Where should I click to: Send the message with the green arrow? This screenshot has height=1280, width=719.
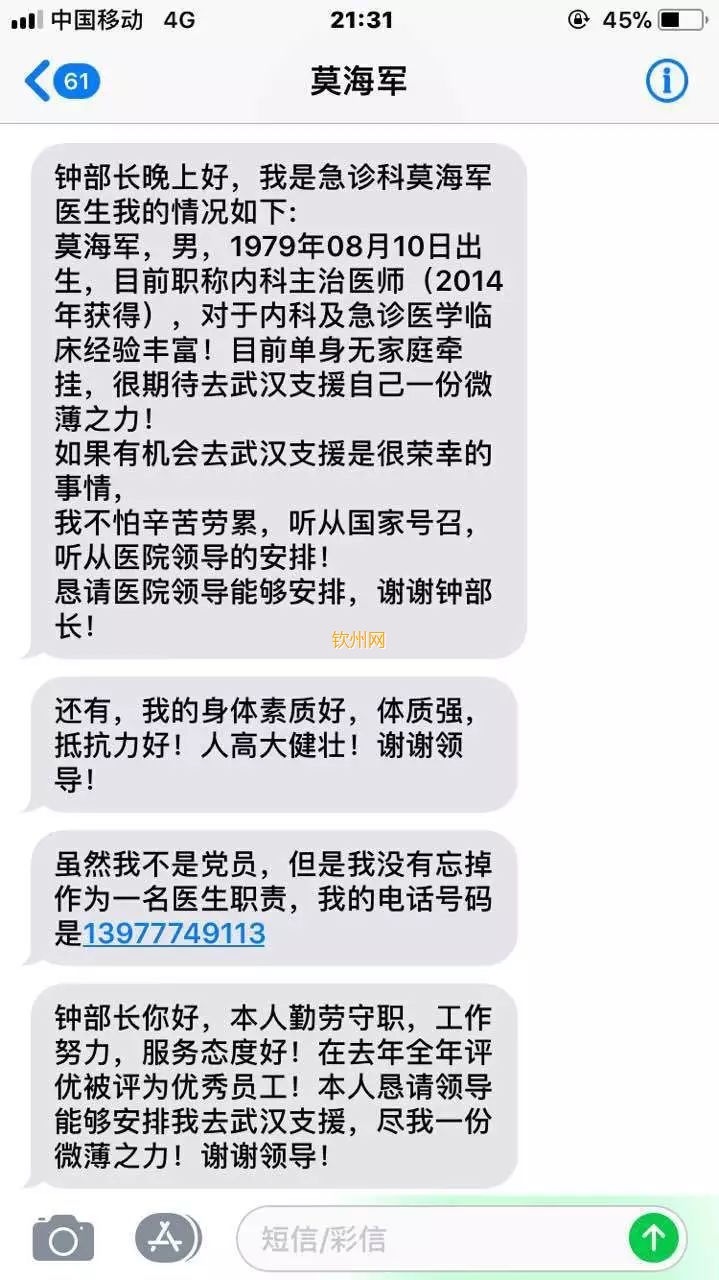point(654,1239)
